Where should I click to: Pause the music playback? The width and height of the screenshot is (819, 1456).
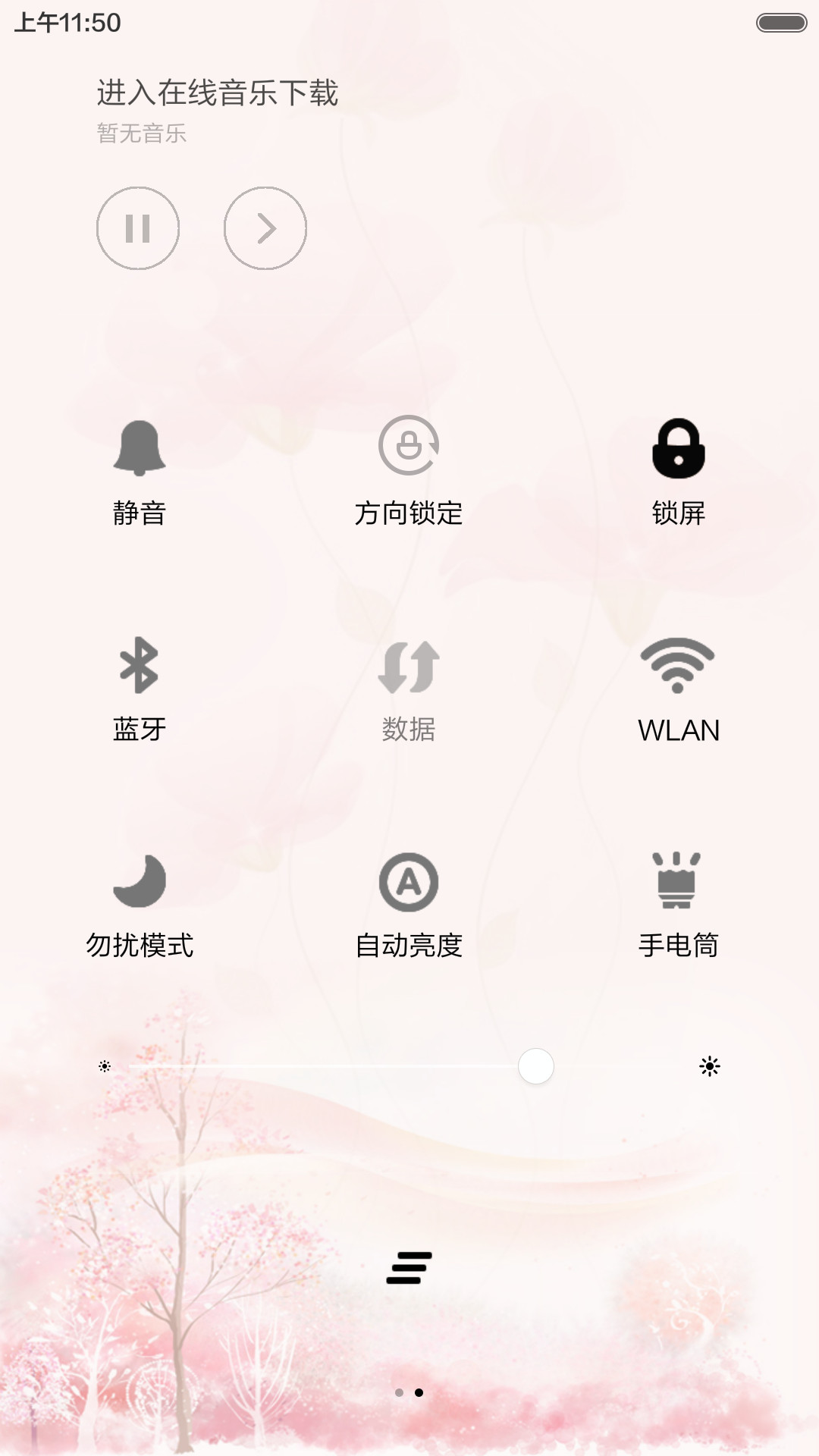tap(138, 228)
